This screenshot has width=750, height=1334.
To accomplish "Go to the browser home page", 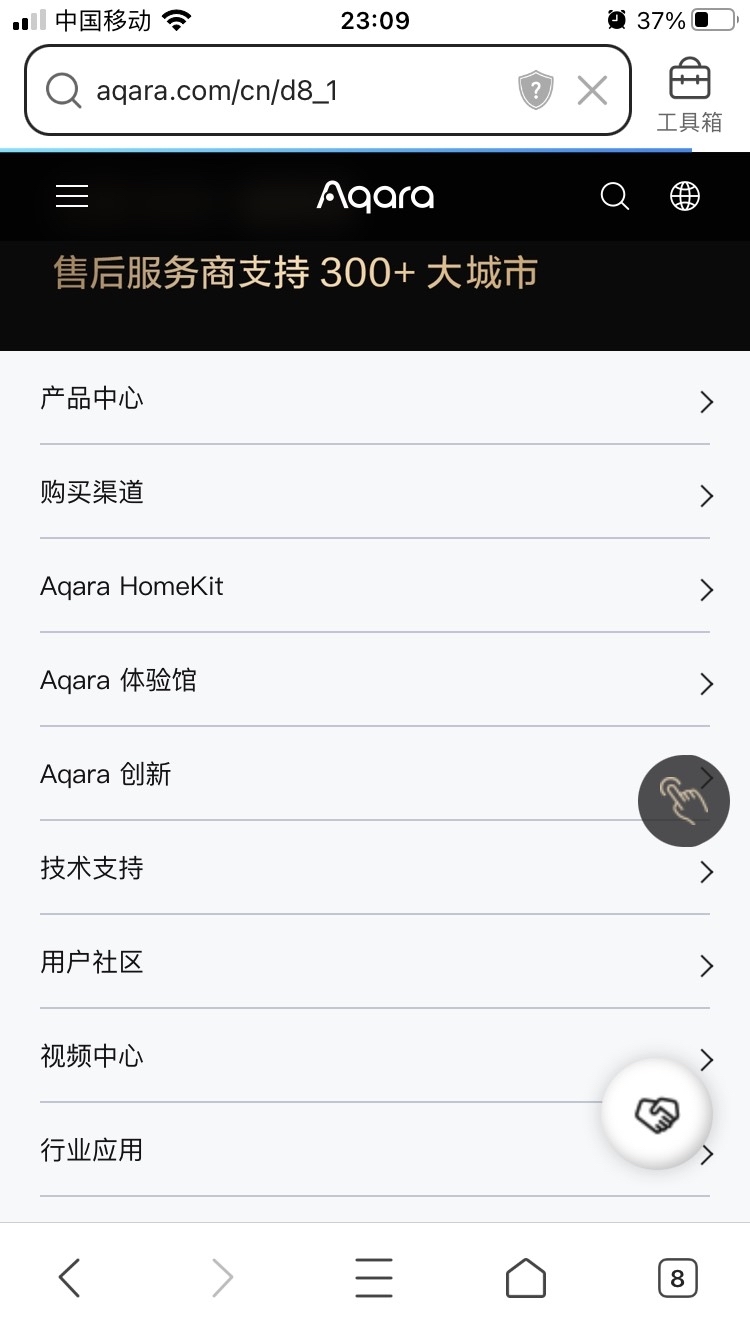I will tap(526, 1278).
